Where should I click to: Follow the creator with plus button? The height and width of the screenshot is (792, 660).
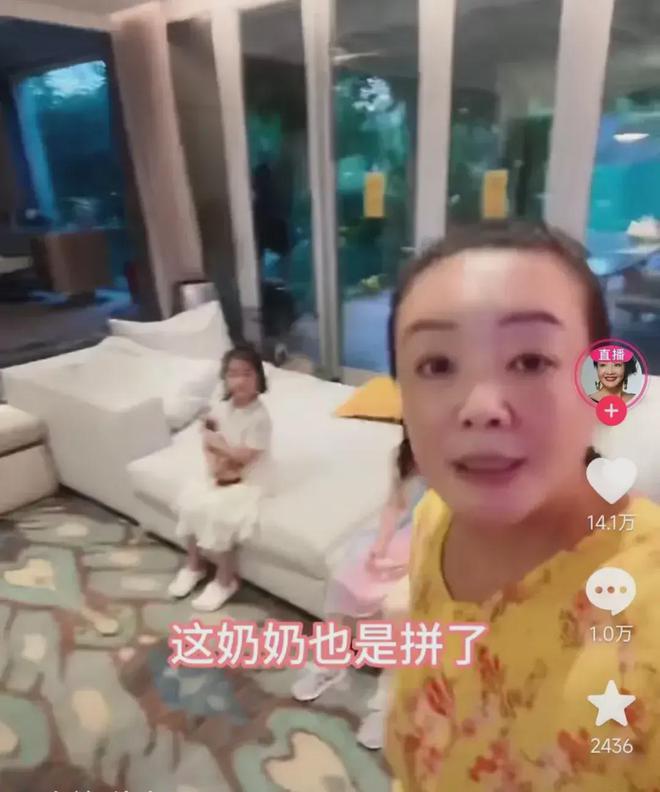point(611,410)
